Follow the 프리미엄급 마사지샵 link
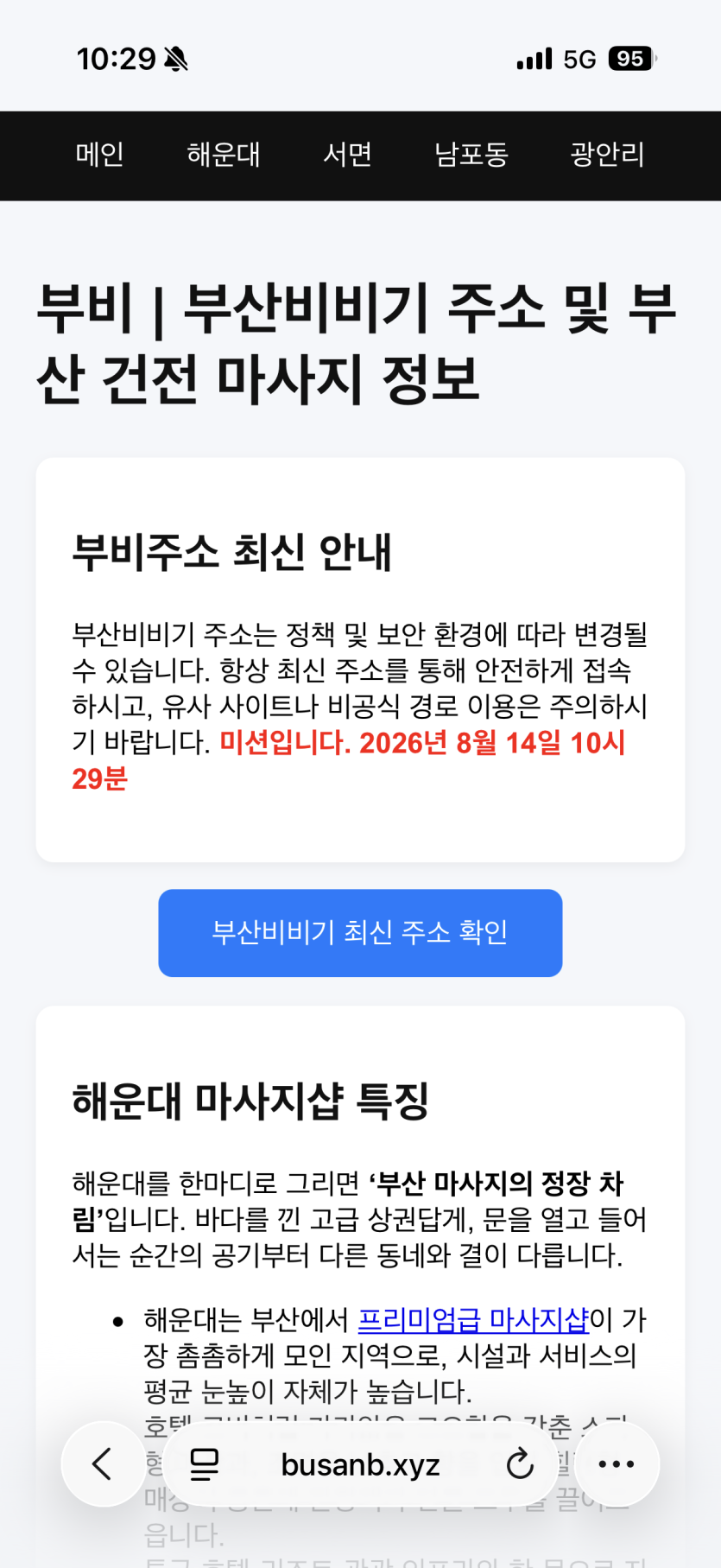The width and height of the screenshot is (721, 1568). coord(473,1320)
